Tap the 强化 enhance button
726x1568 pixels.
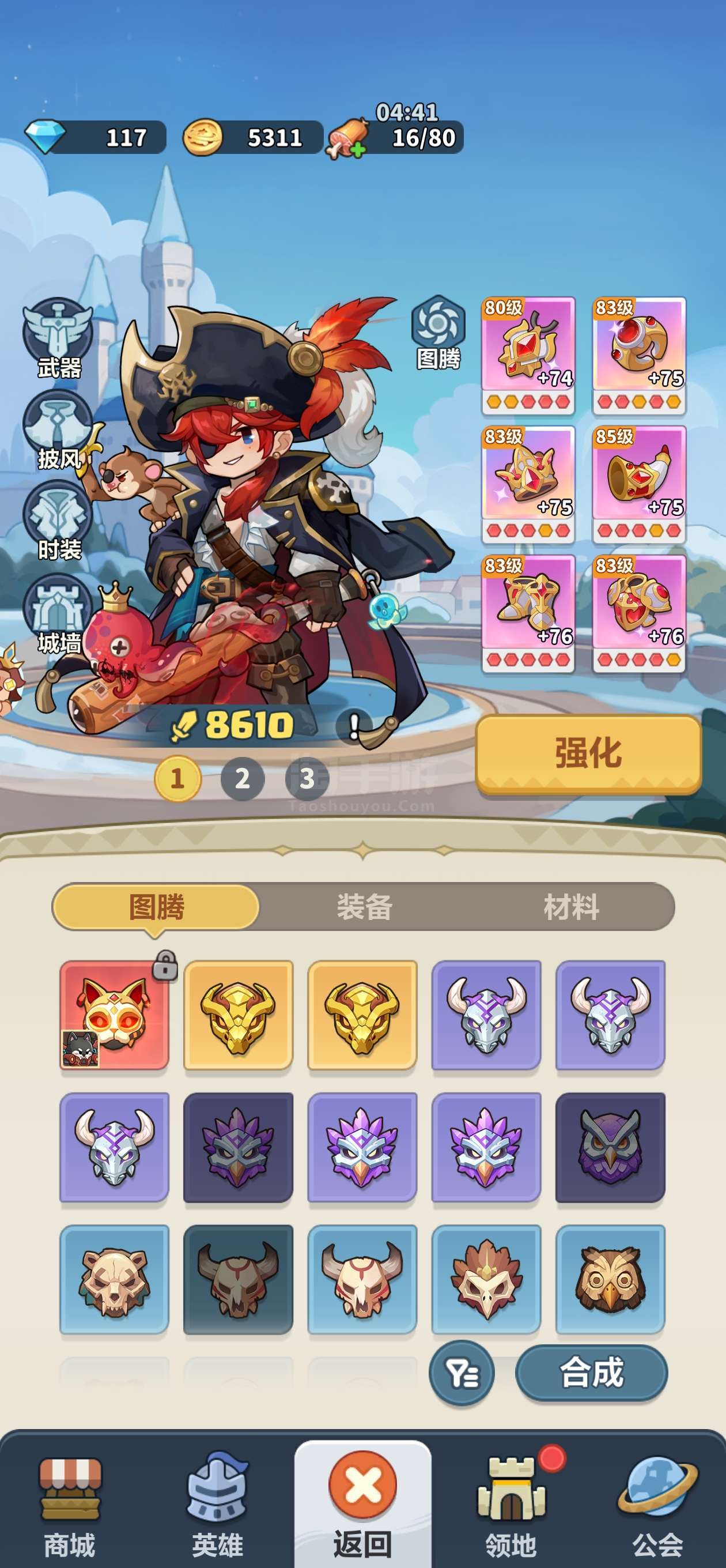point(588,753)
